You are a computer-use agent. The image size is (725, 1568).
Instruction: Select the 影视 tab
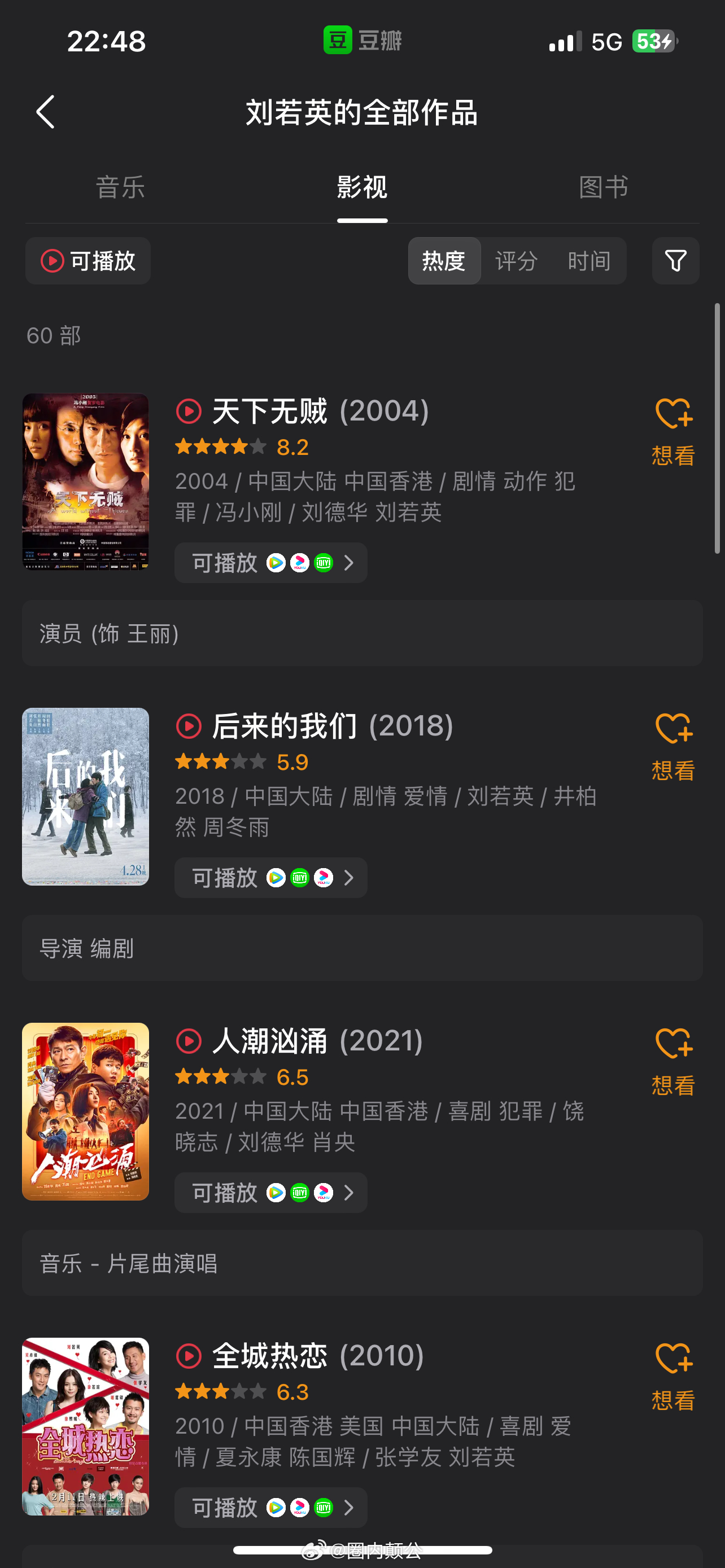[x=362, y=187]
